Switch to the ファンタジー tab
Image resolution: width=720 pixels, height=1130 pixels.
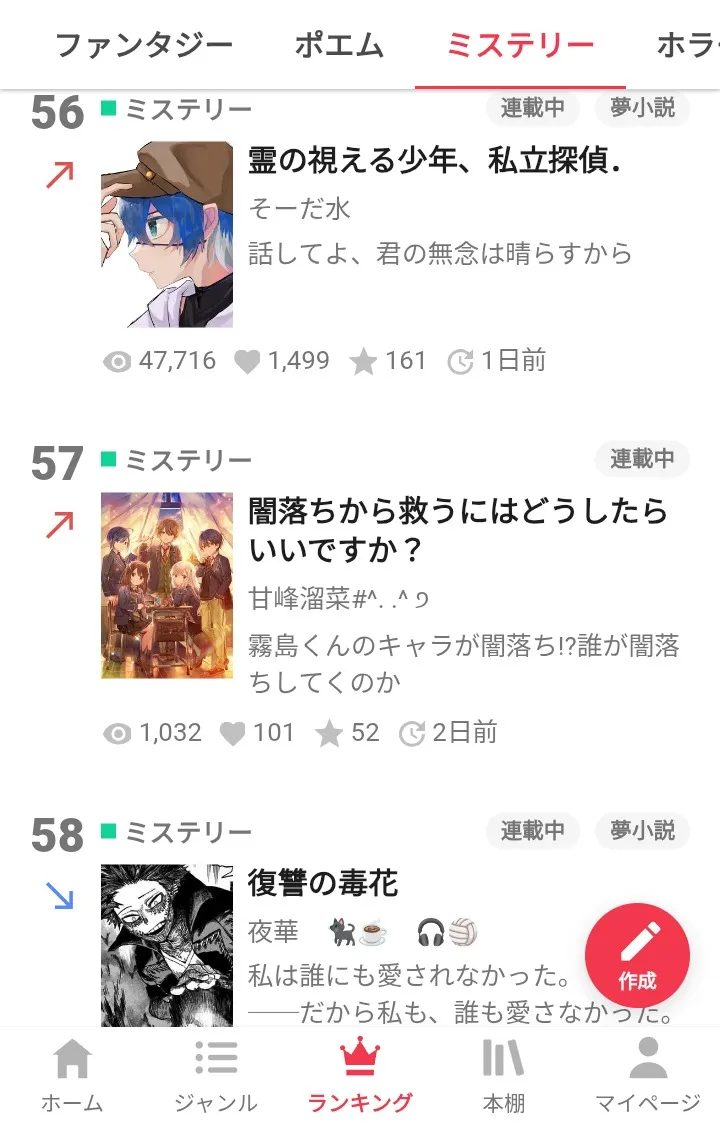coord(143,45)
